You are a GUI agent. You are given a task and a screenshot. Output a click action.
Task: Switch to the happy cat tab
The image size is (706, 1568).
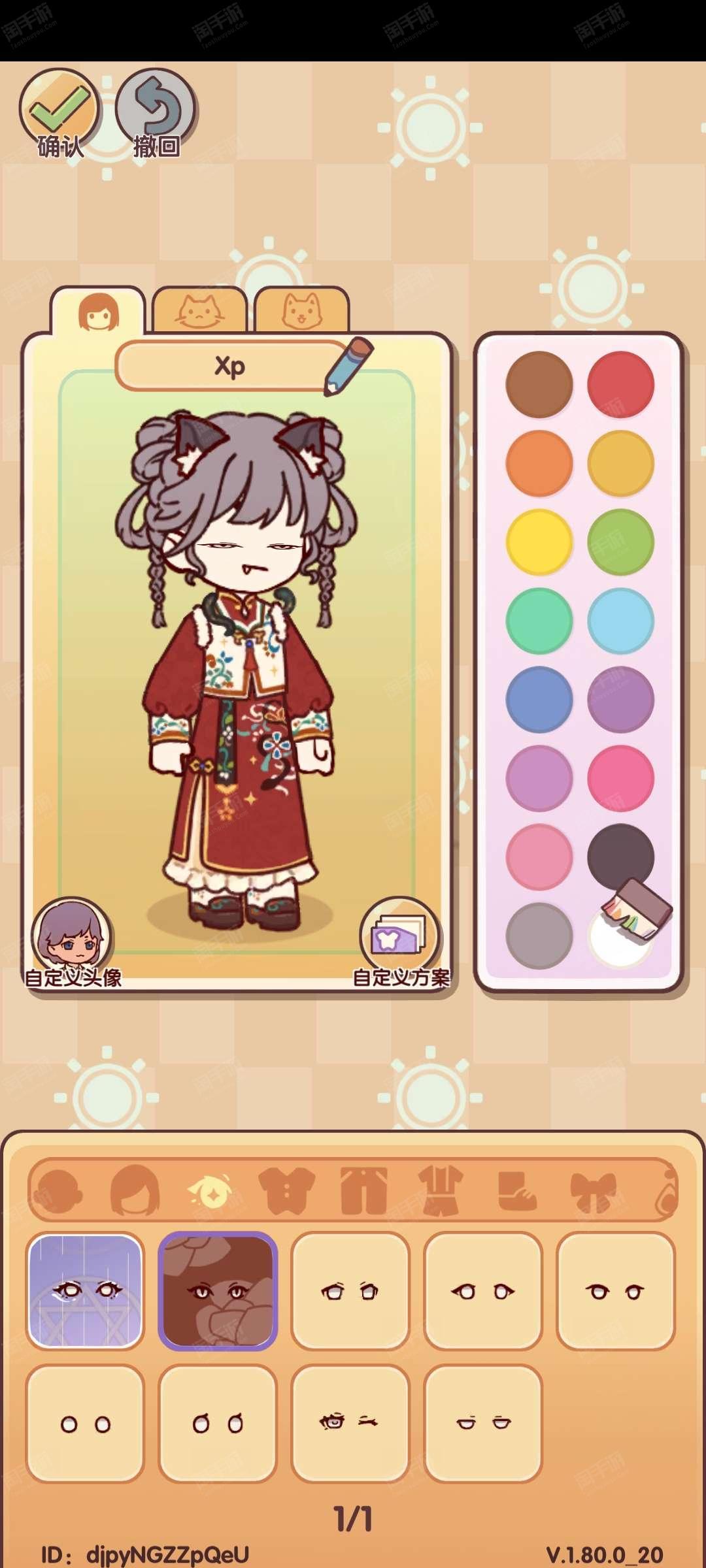coord(302,310)
